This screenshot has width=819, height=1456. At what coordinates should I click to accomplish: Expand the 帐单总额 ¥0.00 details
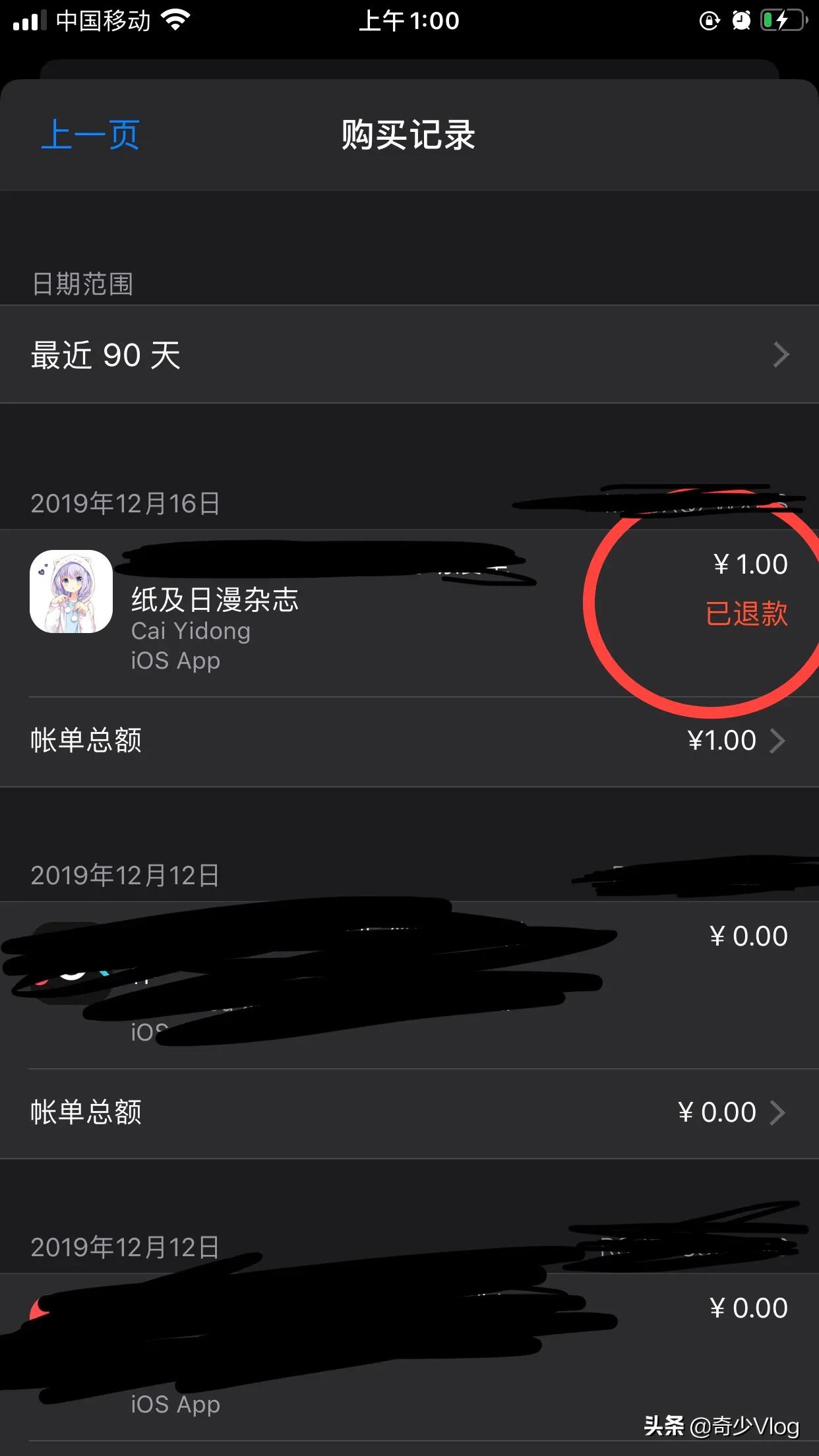point(409,1112)
